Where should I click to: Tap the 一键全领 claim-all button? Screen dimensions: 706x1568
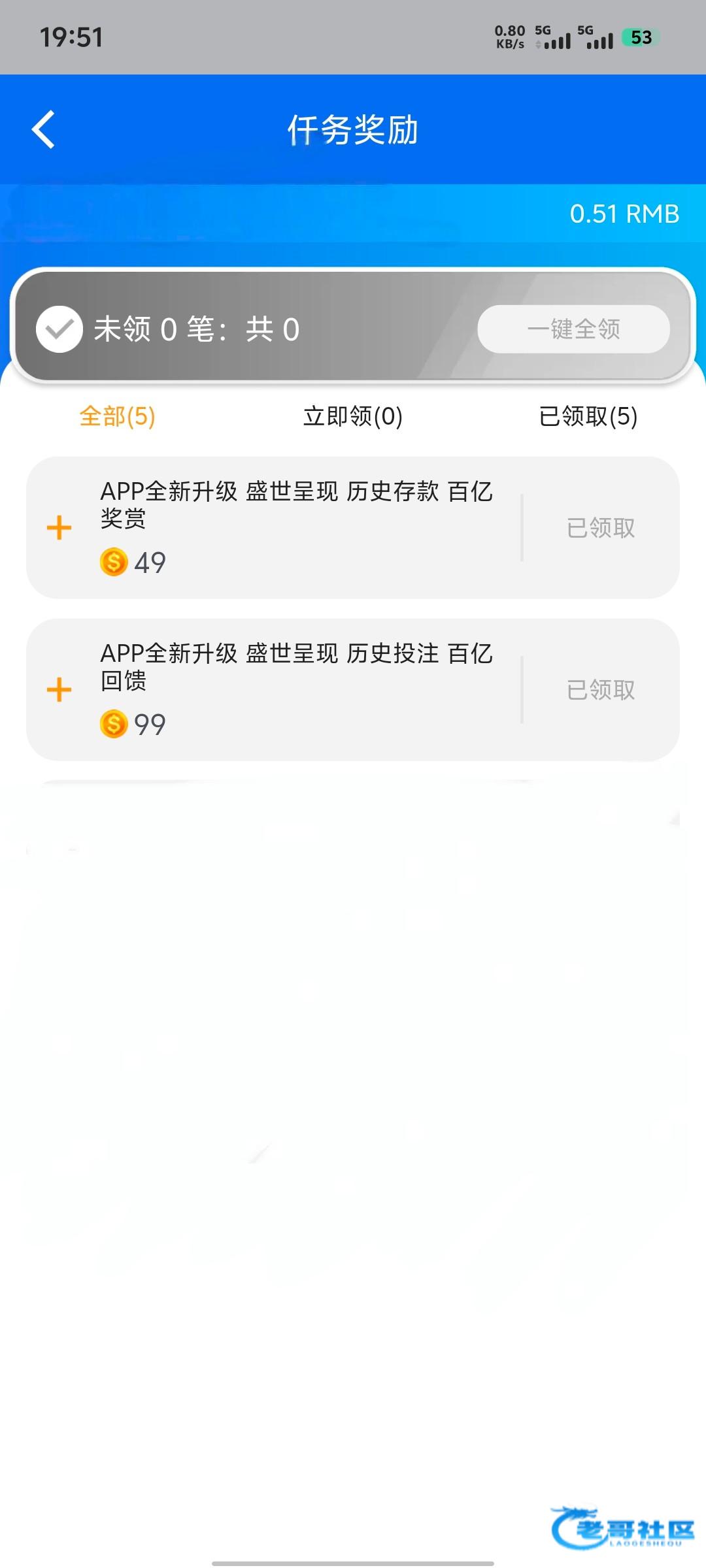[x=573, y=329]
